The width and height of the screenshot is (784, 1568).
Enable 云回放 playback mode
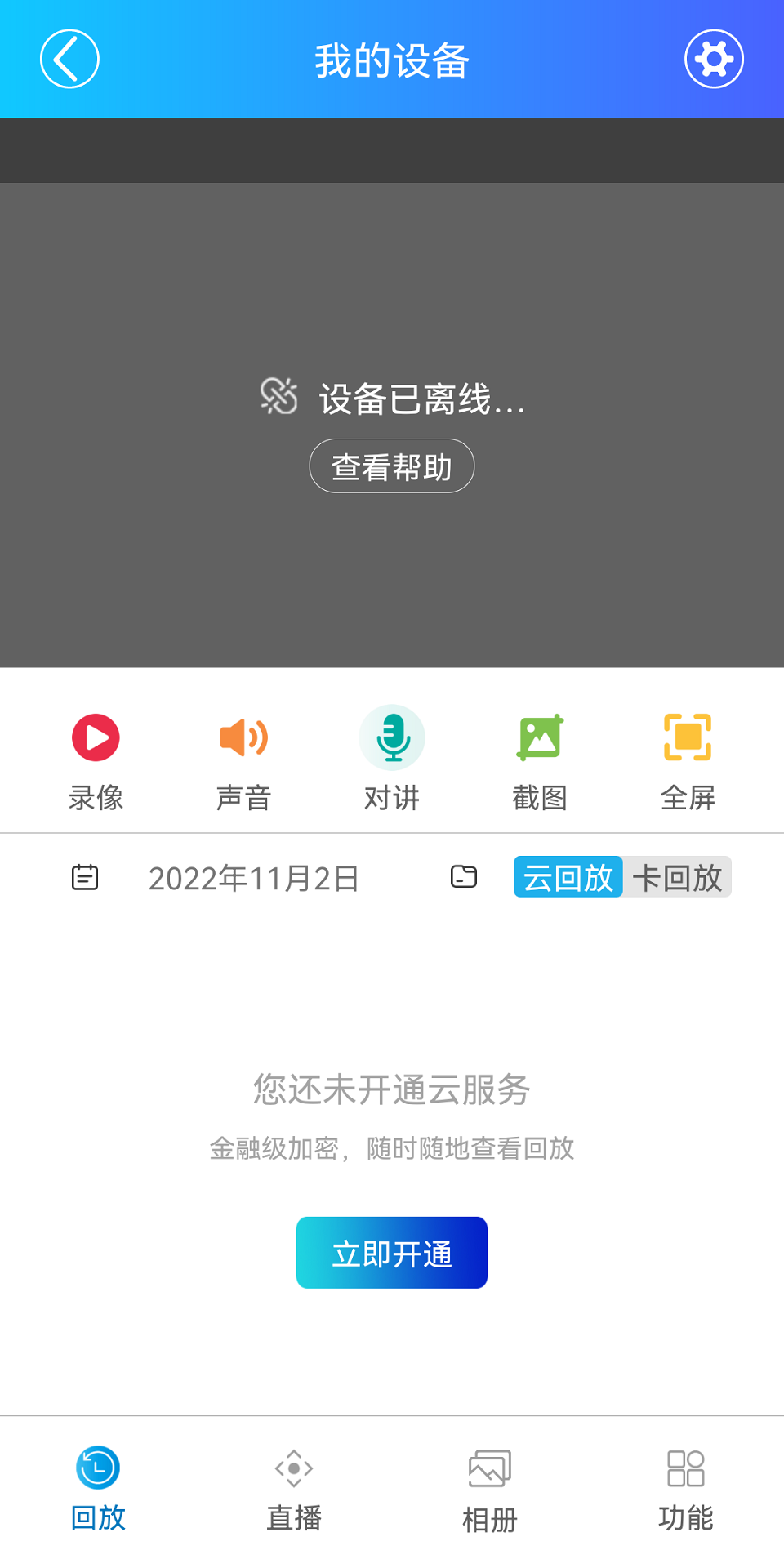tap(567, 876)
